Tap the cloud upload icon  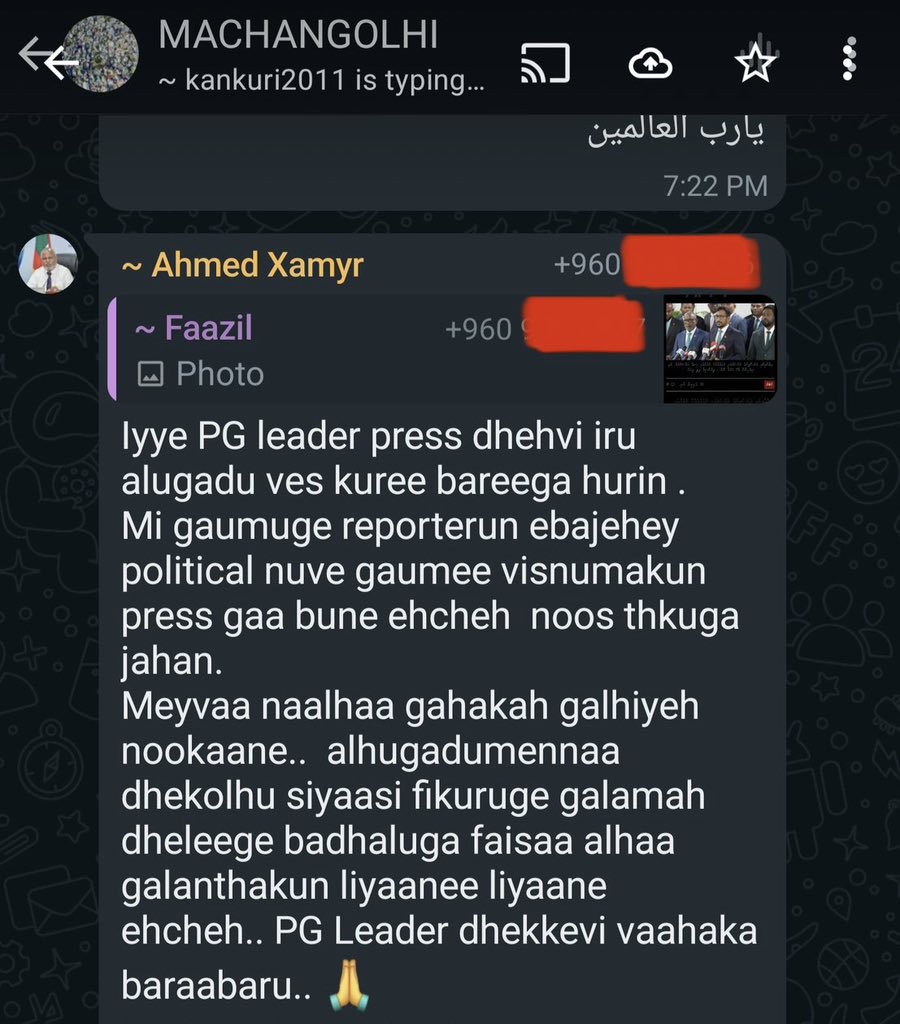click(651, 64)
